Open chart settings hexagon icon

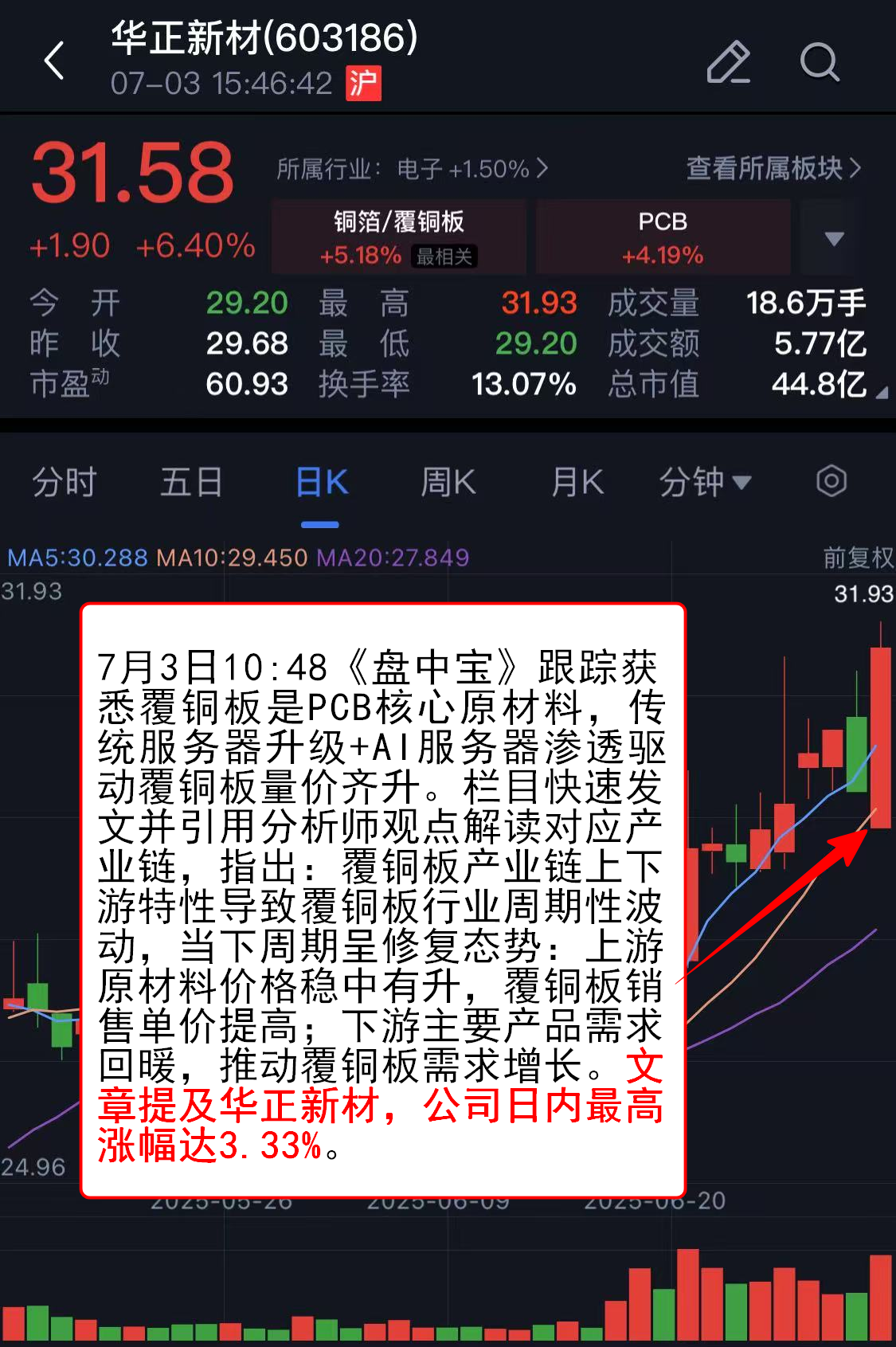pos(831,481)
